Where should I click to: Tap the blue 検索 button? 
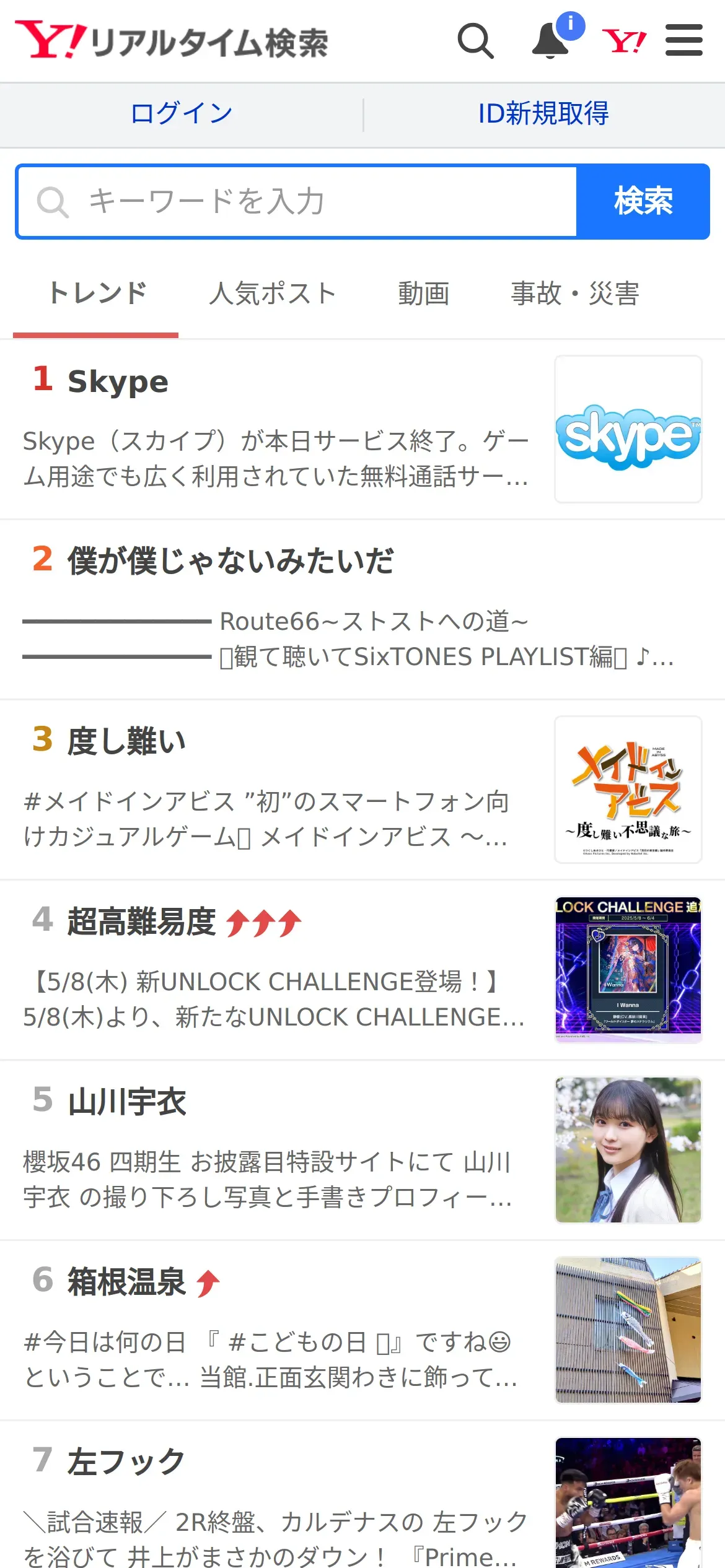(643, 202)
